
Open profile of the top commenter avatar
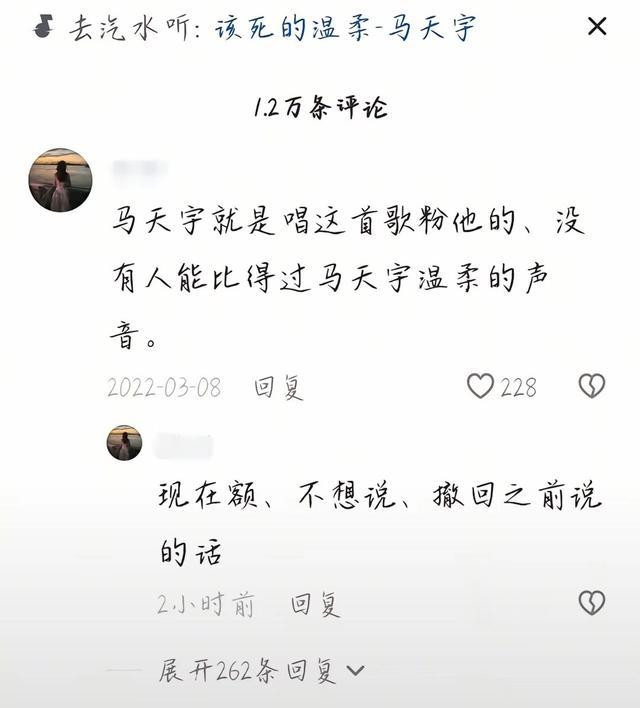(60, 181)
